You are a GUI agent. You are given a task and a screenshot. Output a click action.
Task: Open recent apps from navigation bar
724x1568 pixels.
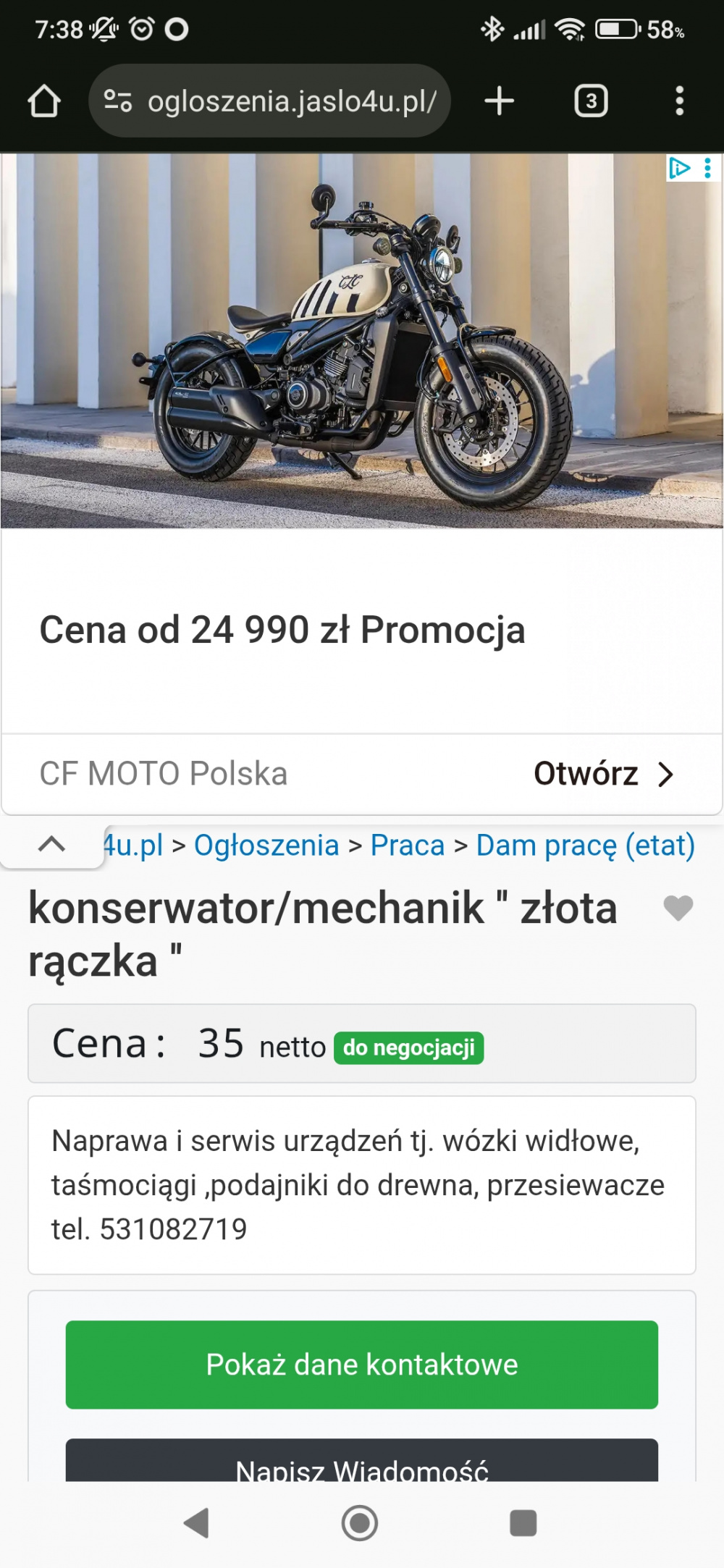point(523,1523)
